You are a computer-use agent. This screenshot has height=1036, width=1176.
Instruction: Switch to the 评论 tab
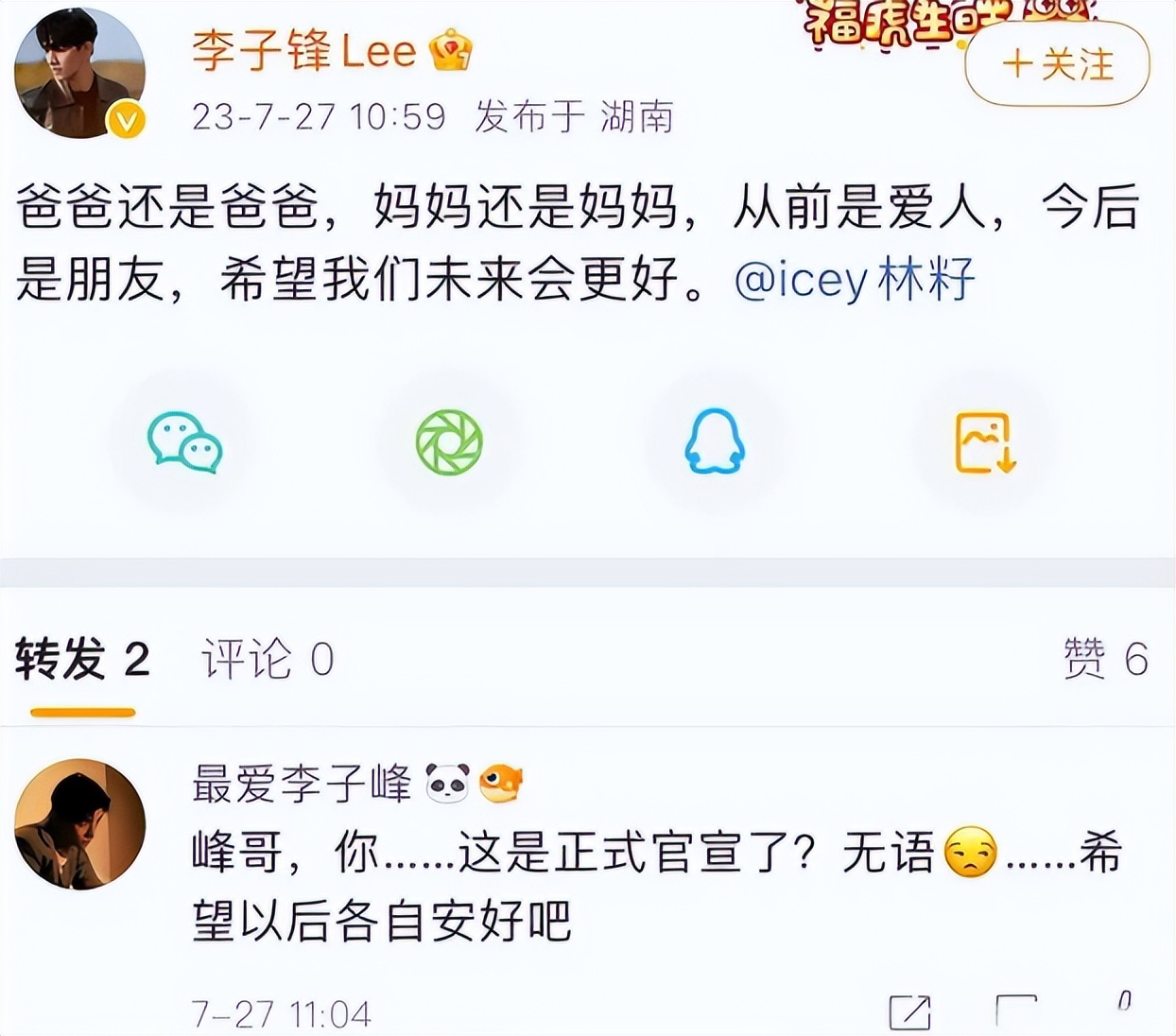pos(268,660)
